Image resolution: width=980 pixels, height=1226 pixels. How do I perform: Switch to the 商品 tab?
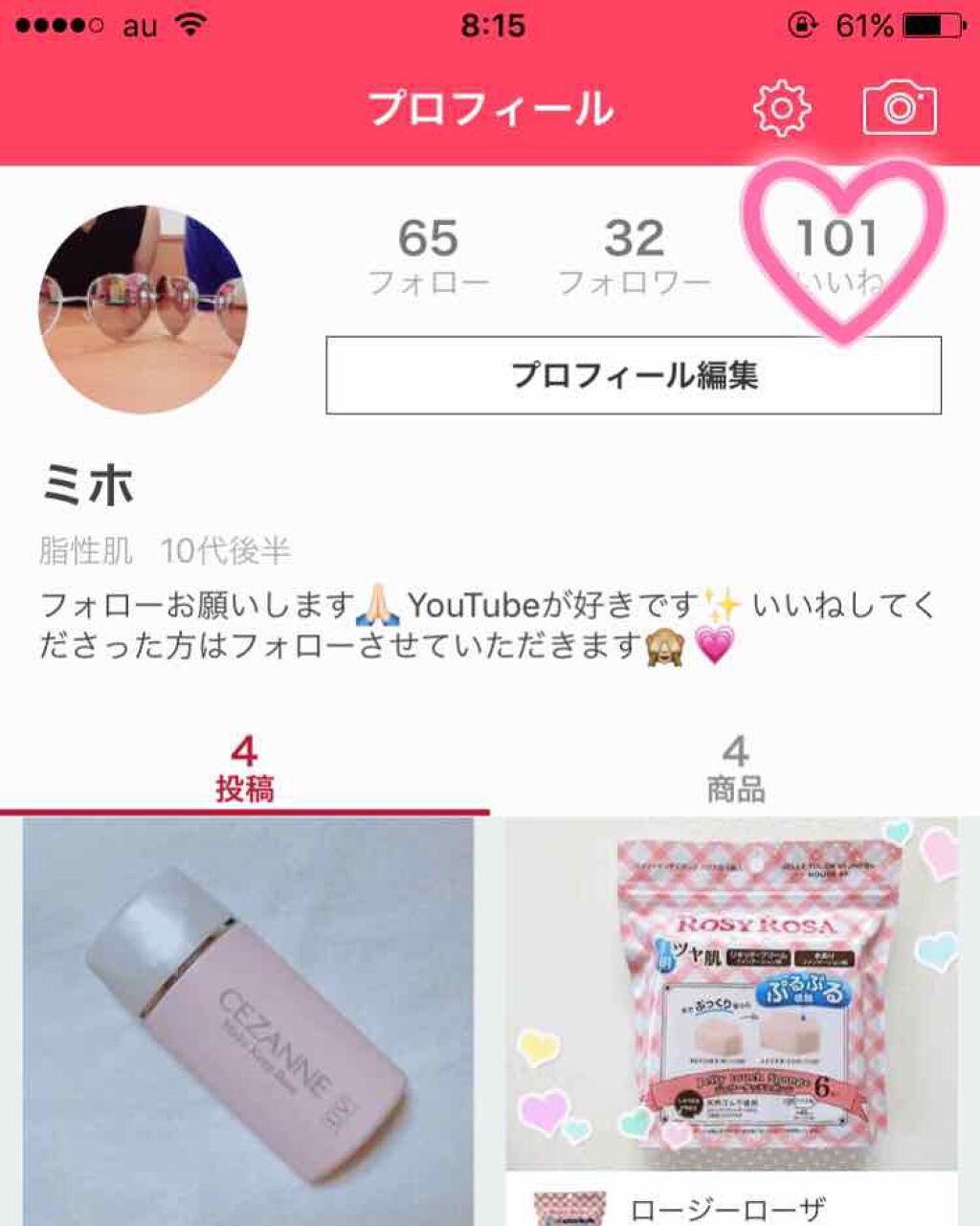pyautogui.click(x=735, y=770)
